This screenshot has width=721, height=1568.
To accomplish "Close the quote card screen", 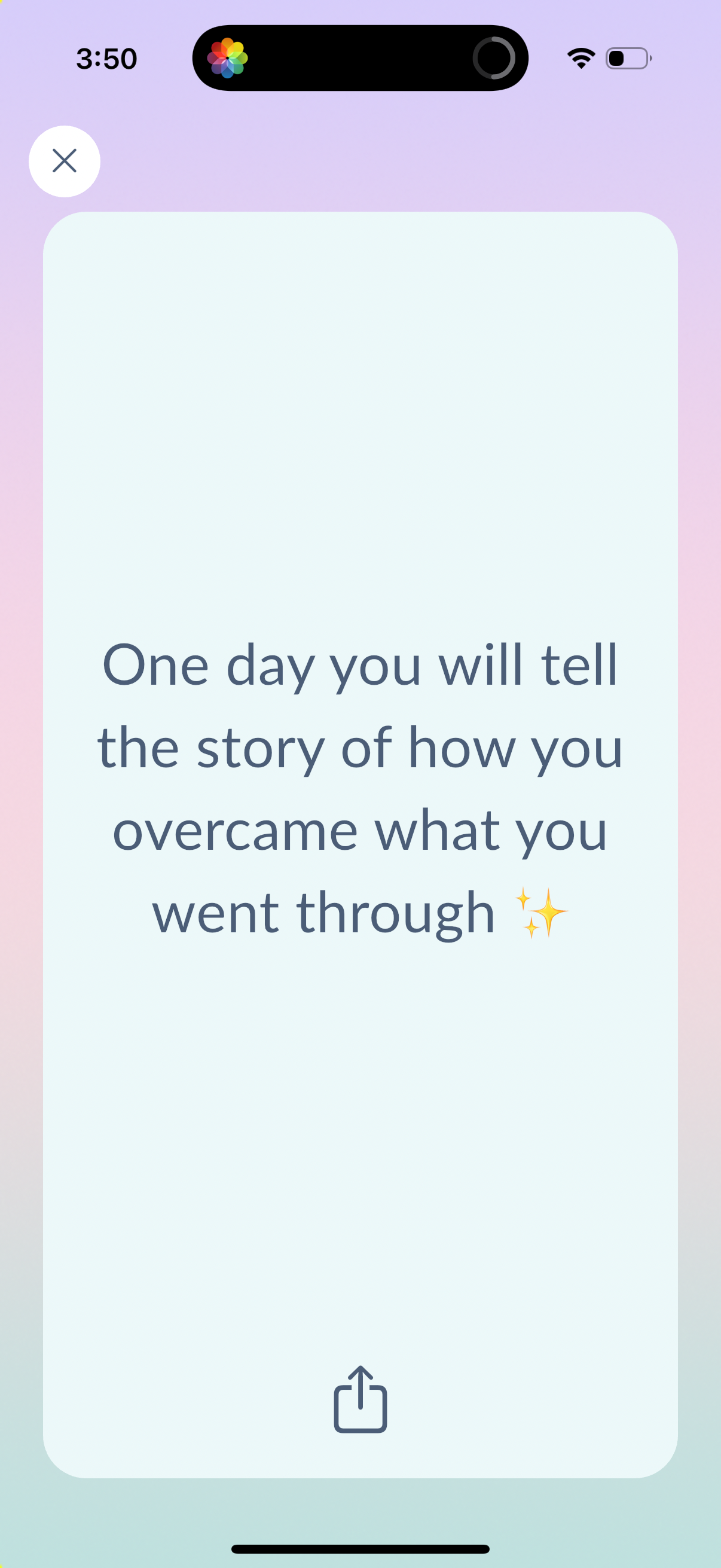I will coord(64,161).
